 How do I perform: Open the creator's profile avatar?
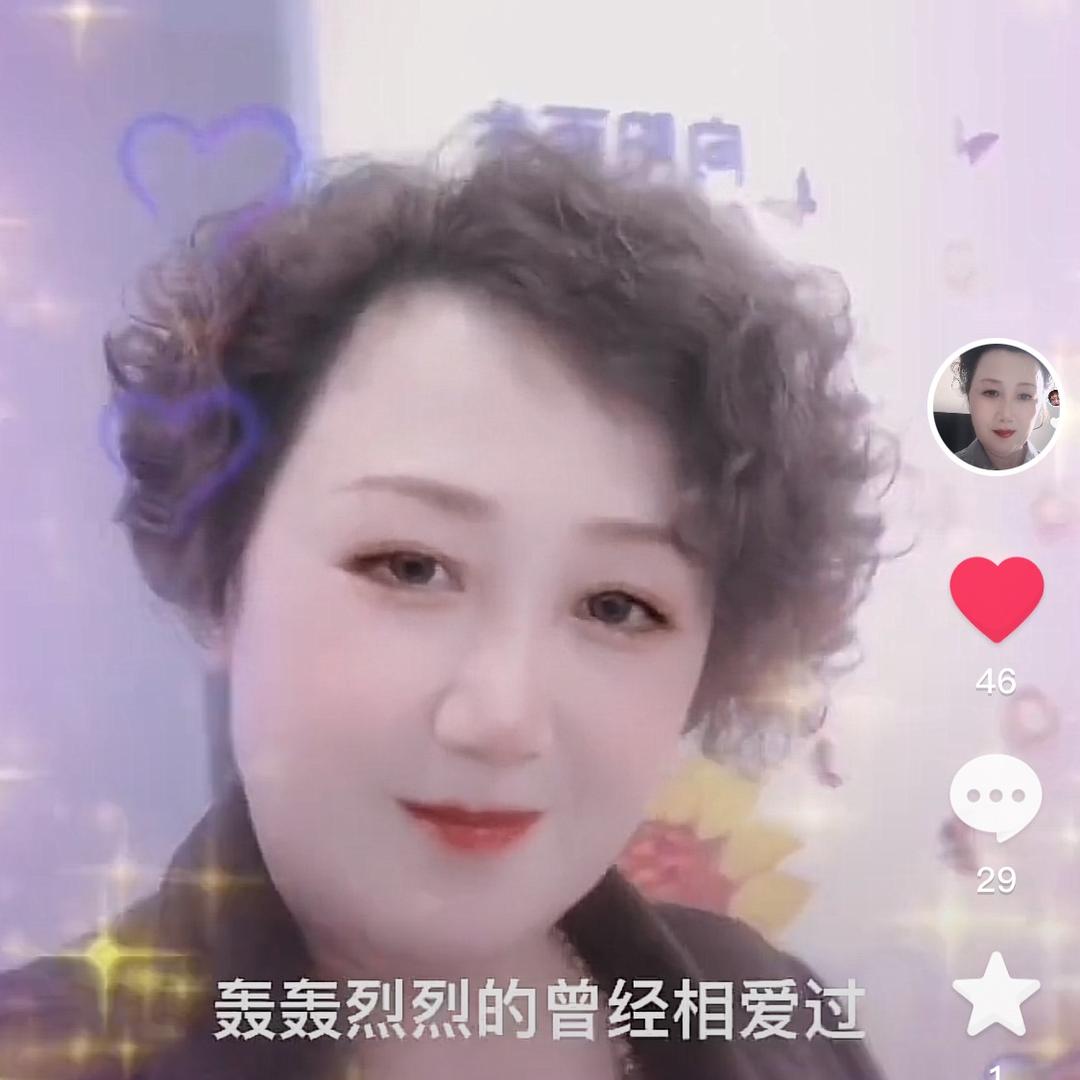[995, 407]
